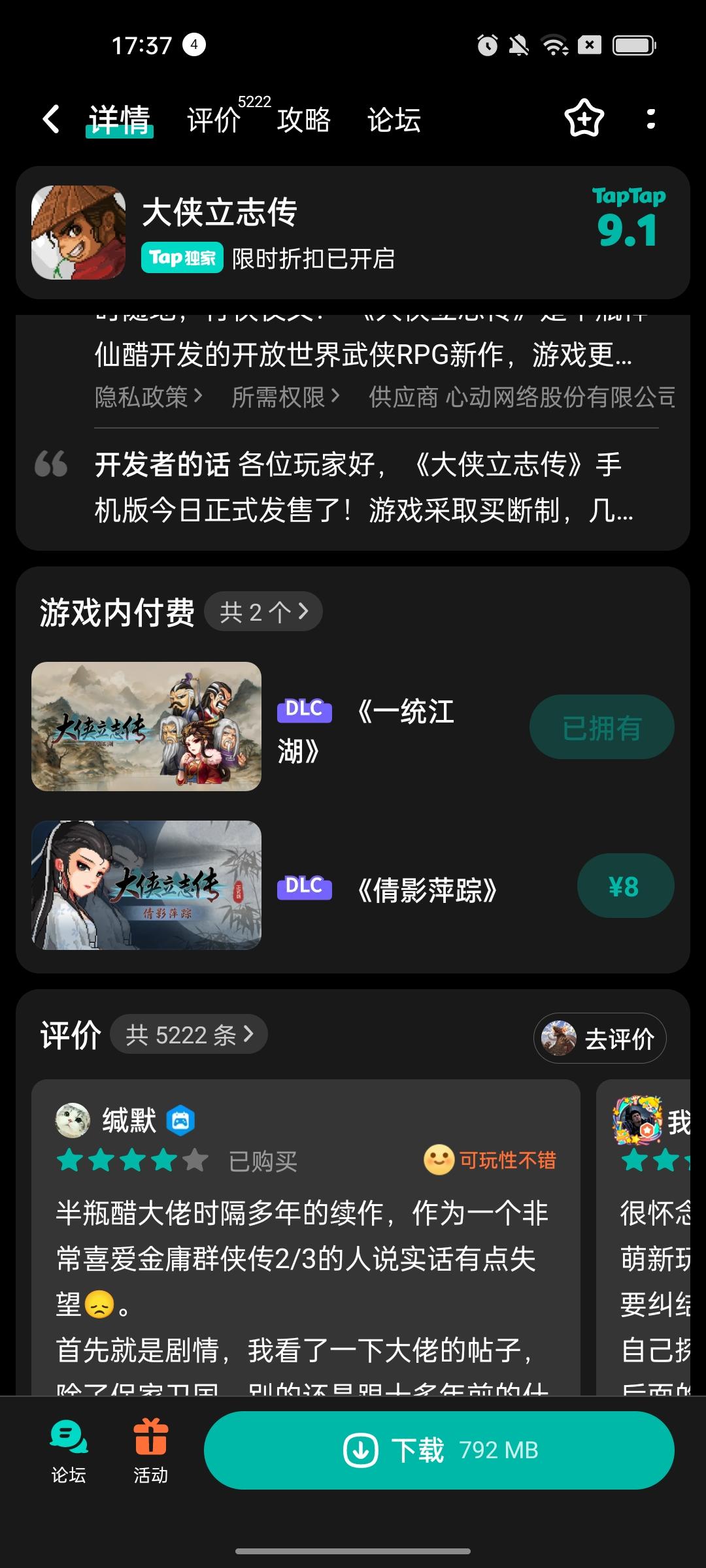
Task: Tap the 已拥有 button for 一统江湖 DLC
Action: pyautogui.click(x=601, y=726)
